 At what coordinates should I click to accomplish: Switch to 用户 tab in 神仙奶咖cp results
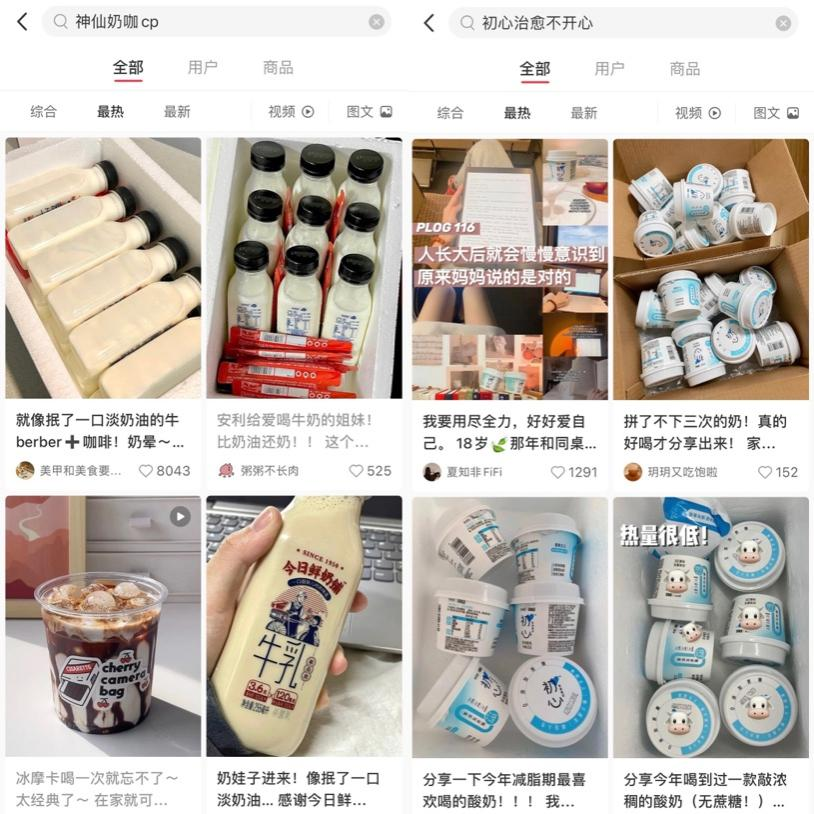coord(202,68)
